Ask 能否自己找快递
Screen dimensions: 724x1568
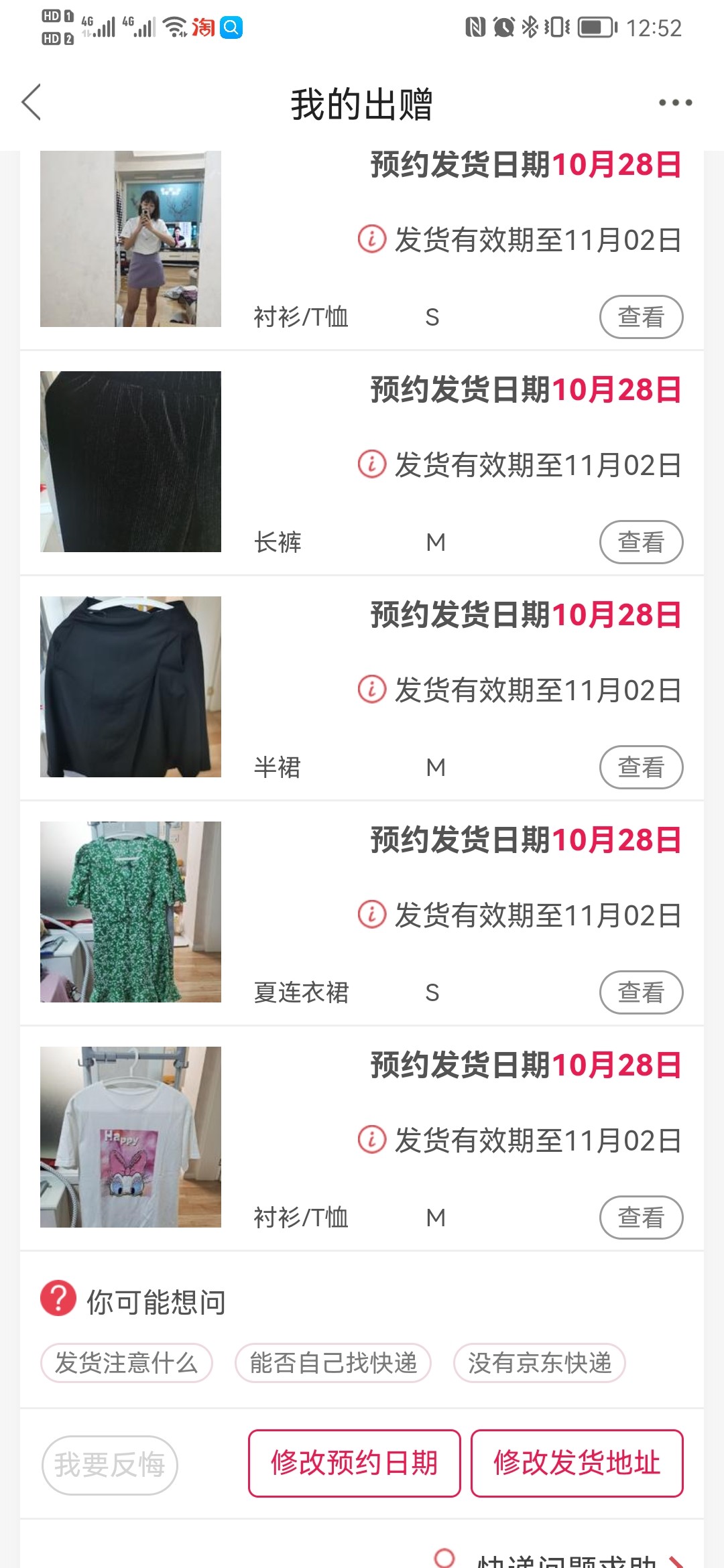(x=333, y=1363)
